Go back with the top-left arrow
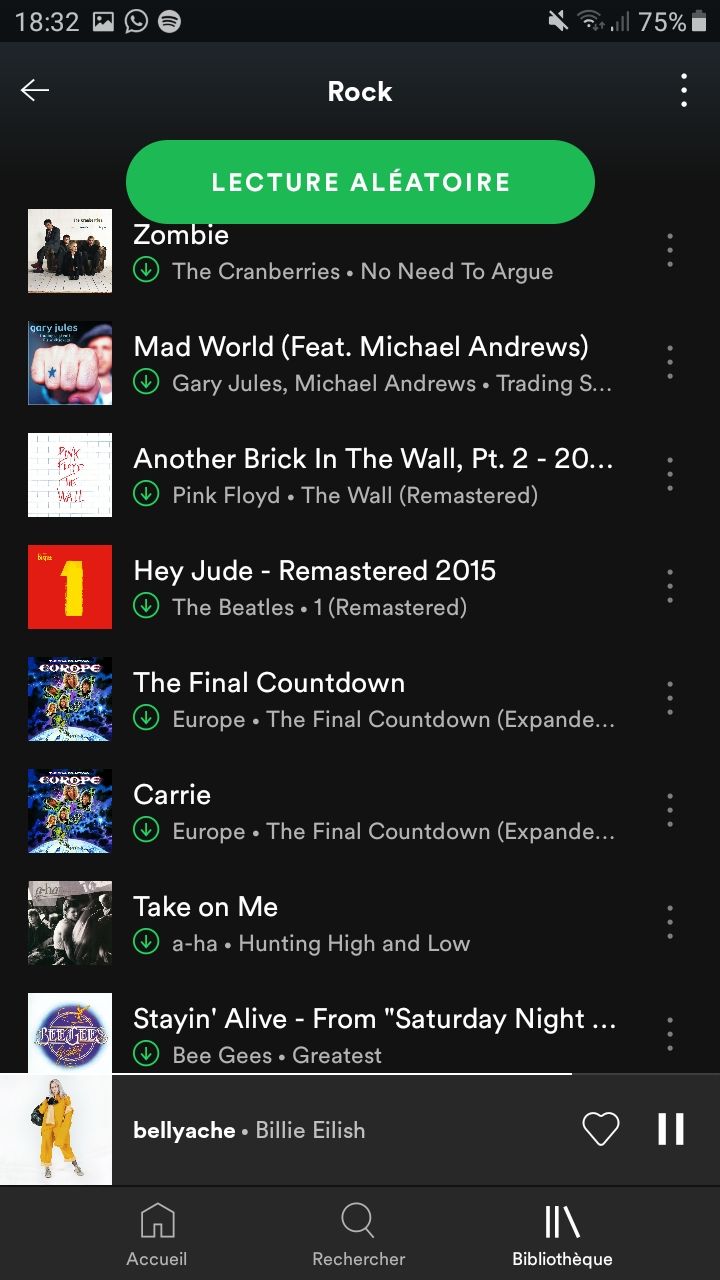The height and width of the screenshot is (1280, 720). 35,91
